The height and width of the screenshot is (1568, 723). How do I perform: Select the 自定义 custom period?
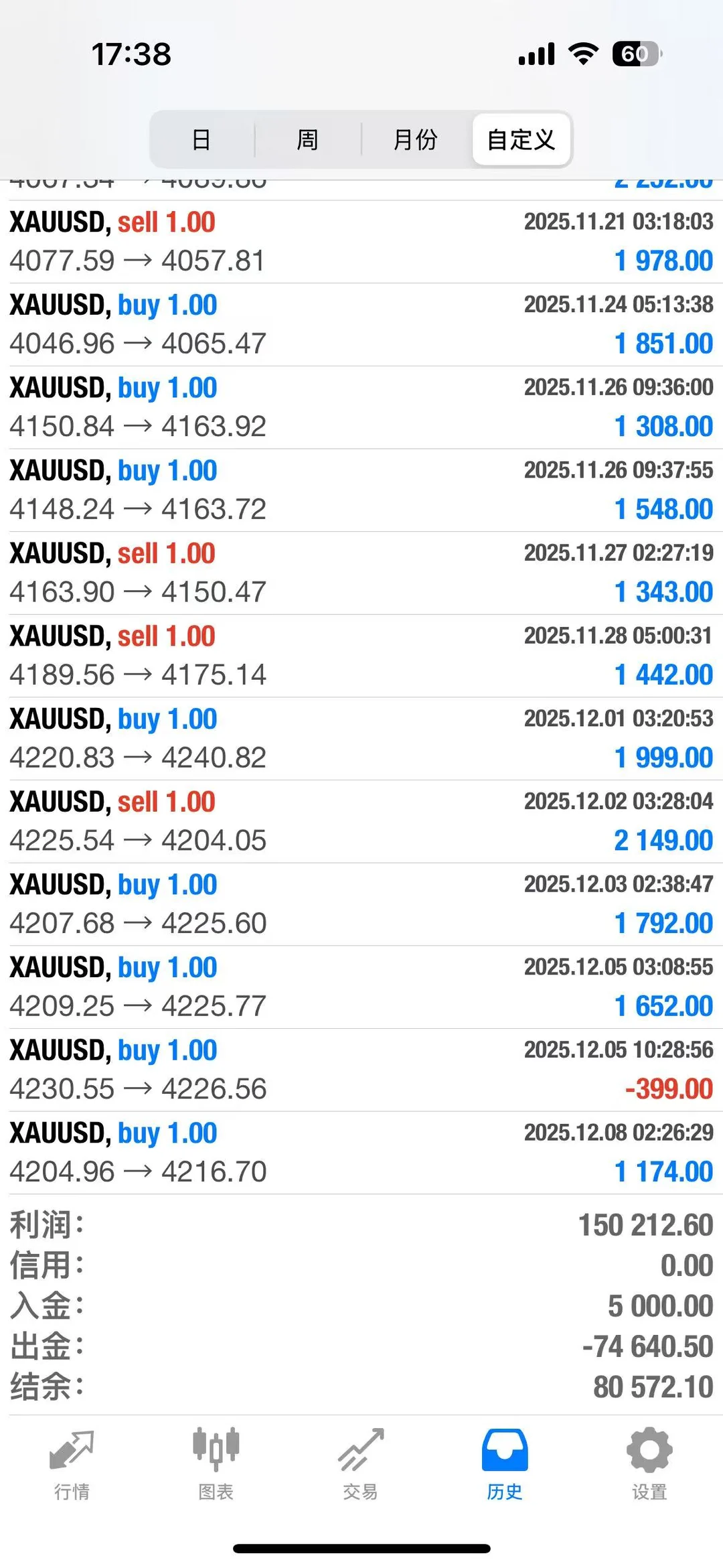[x=521, y=140]
